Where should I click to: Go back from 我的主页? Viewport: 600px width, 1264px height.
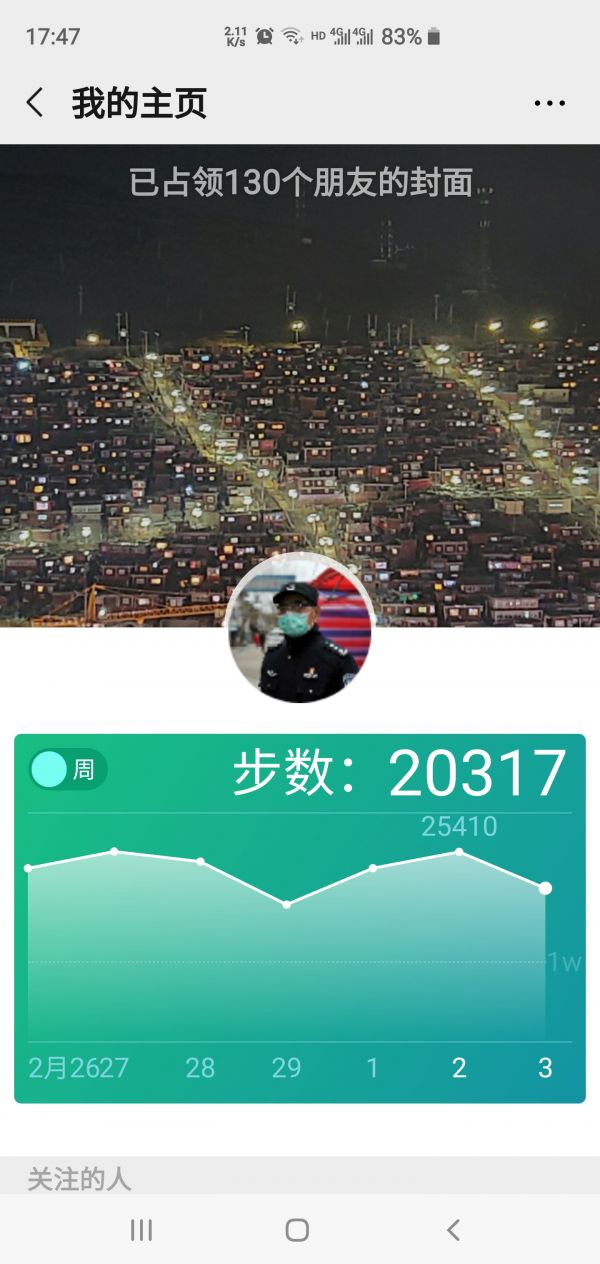(x=35, y=102)
